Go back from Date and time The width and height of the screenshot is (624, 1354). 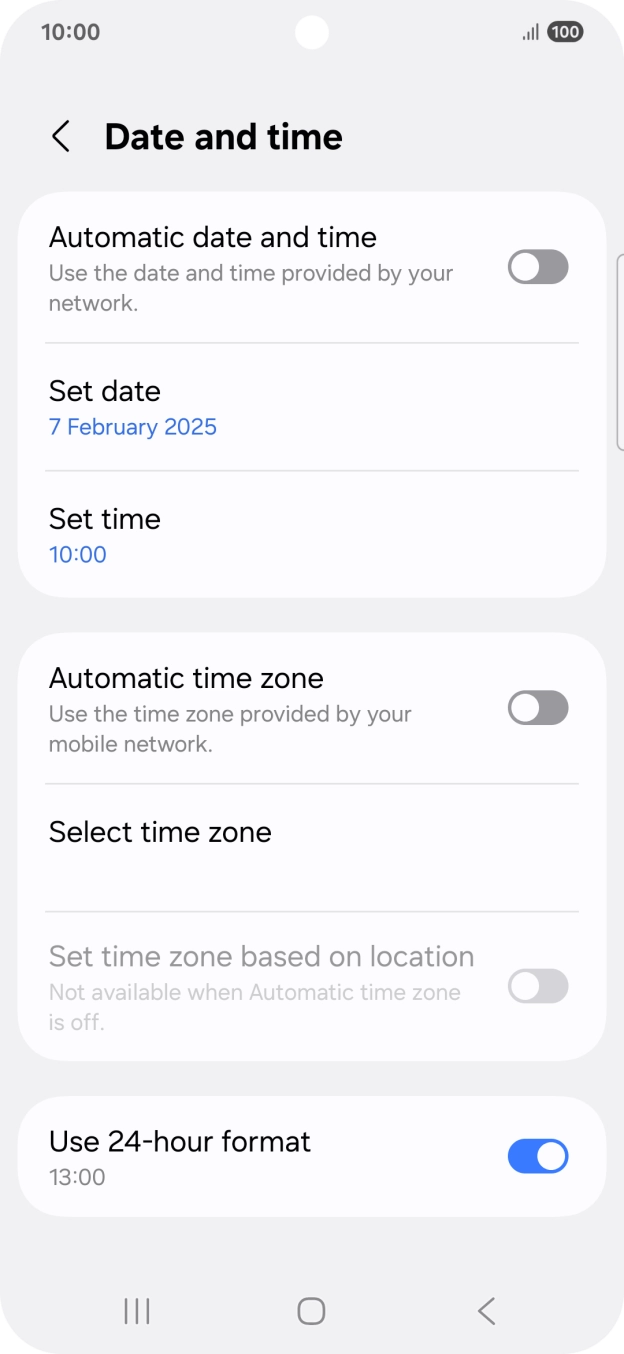[x=61, y=137]
